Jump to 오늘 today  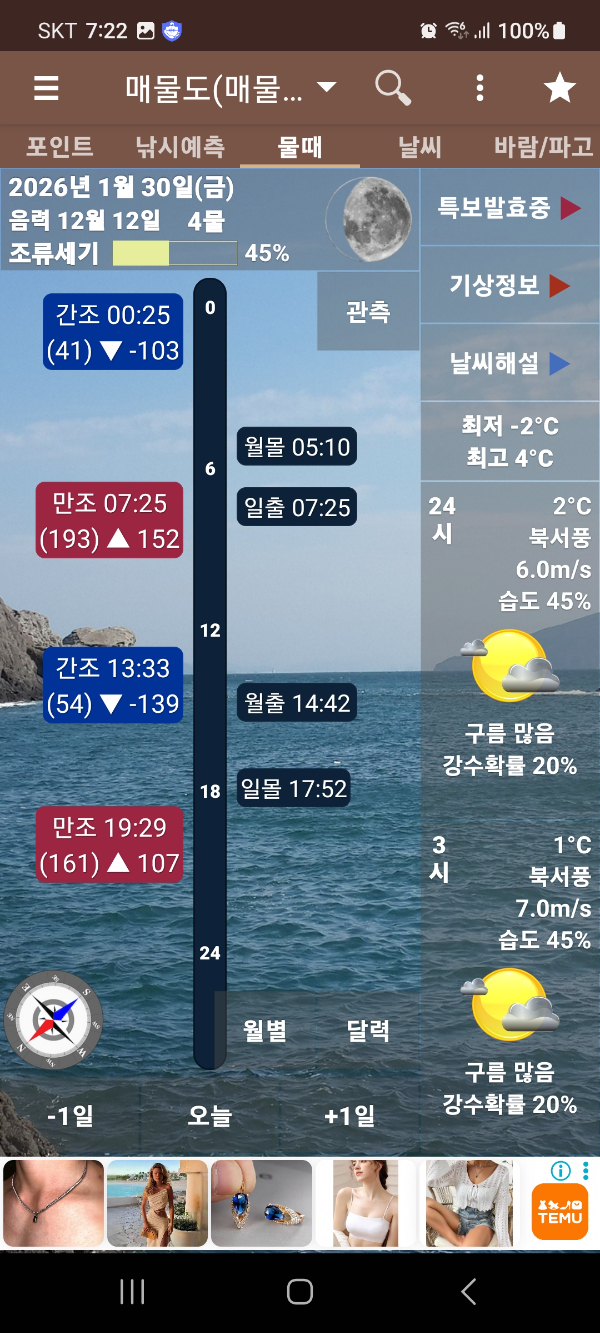(210, 1115)
